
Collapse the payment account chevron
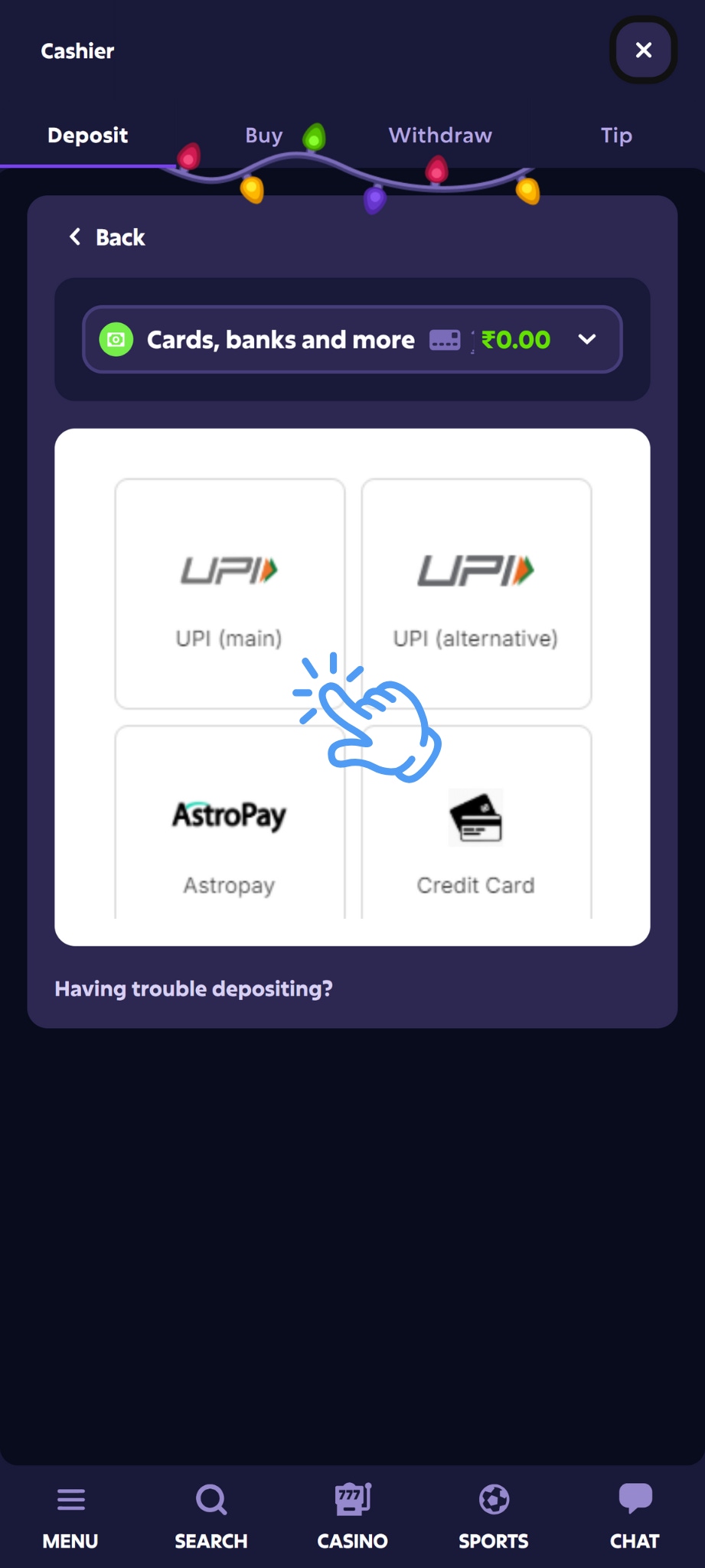587,339
